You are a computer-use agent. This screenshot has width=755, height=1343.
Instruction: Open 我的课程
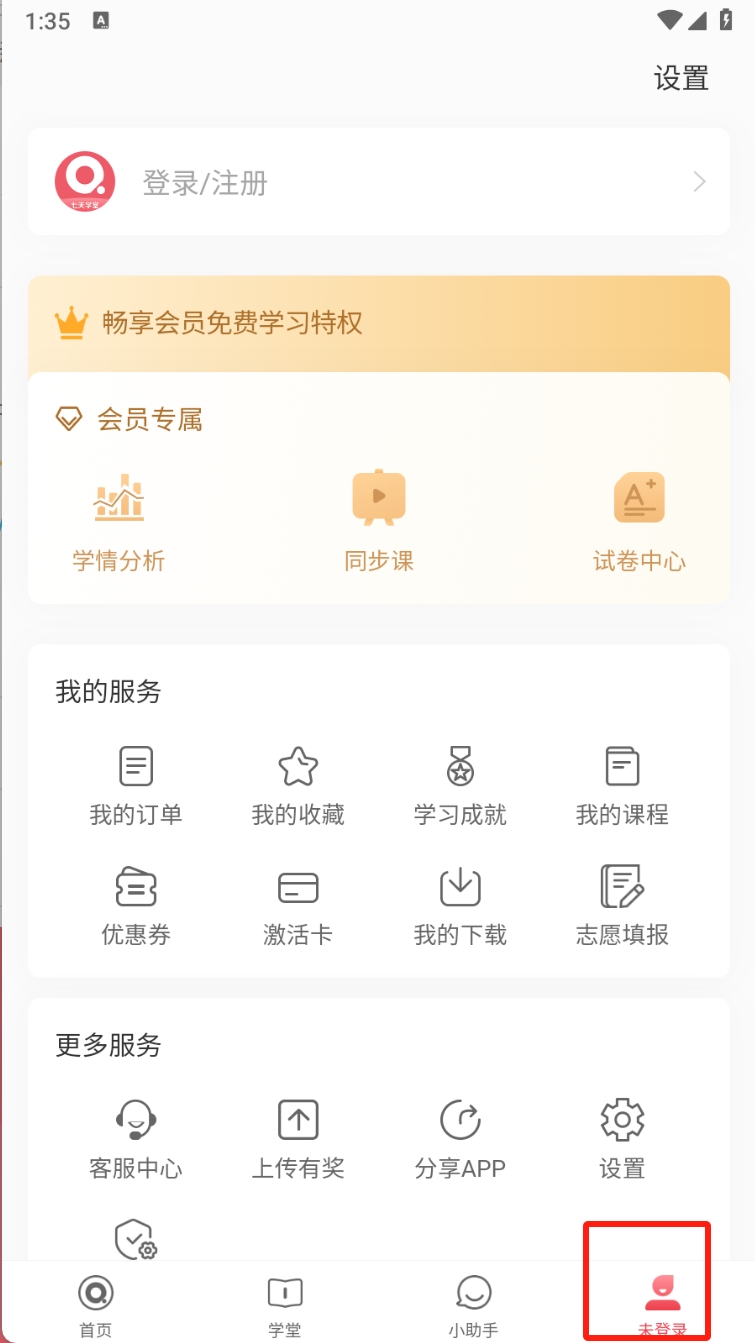pos(622,786)
